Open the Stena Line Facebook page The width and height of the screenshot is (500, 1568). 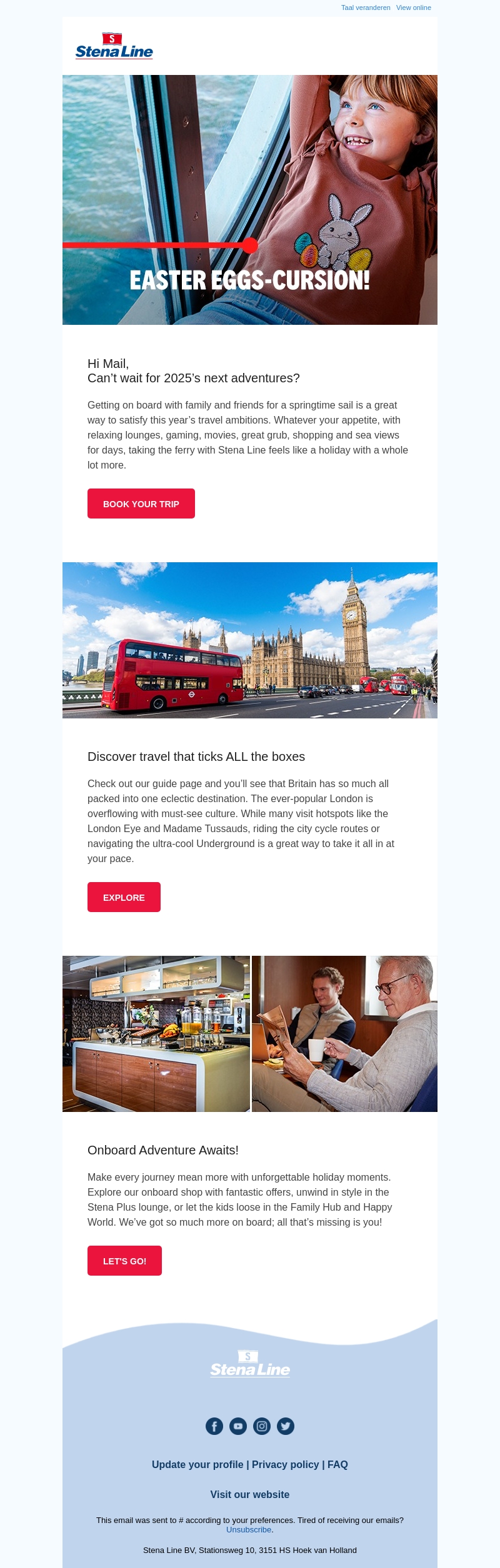[x=214, y=1426]
